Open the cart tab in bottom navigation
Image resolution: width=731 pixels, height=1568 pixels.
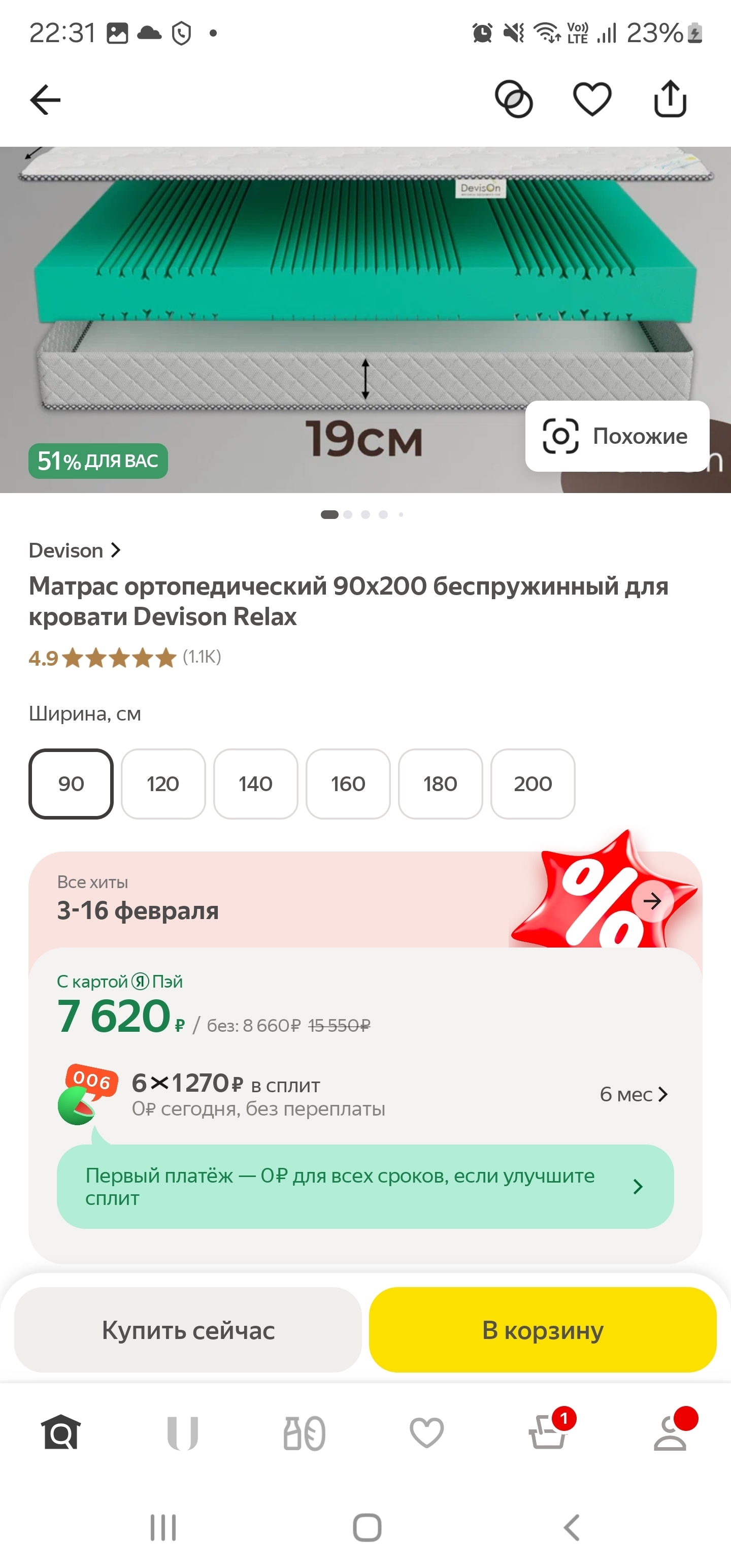tap(548, 1432)
